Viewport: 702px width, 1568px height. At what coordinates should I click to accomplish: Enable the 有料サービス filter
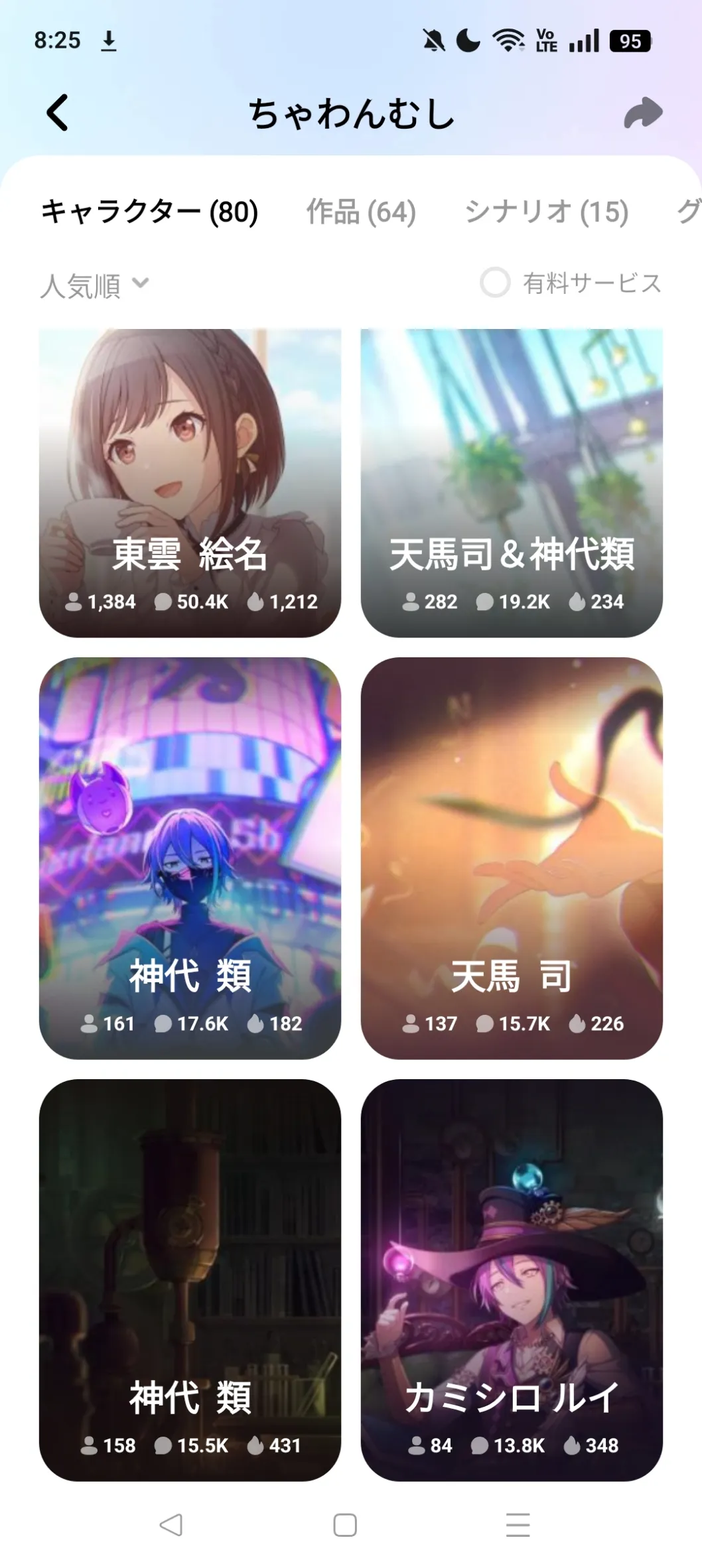pyautogui.click(x=496, y=283)
